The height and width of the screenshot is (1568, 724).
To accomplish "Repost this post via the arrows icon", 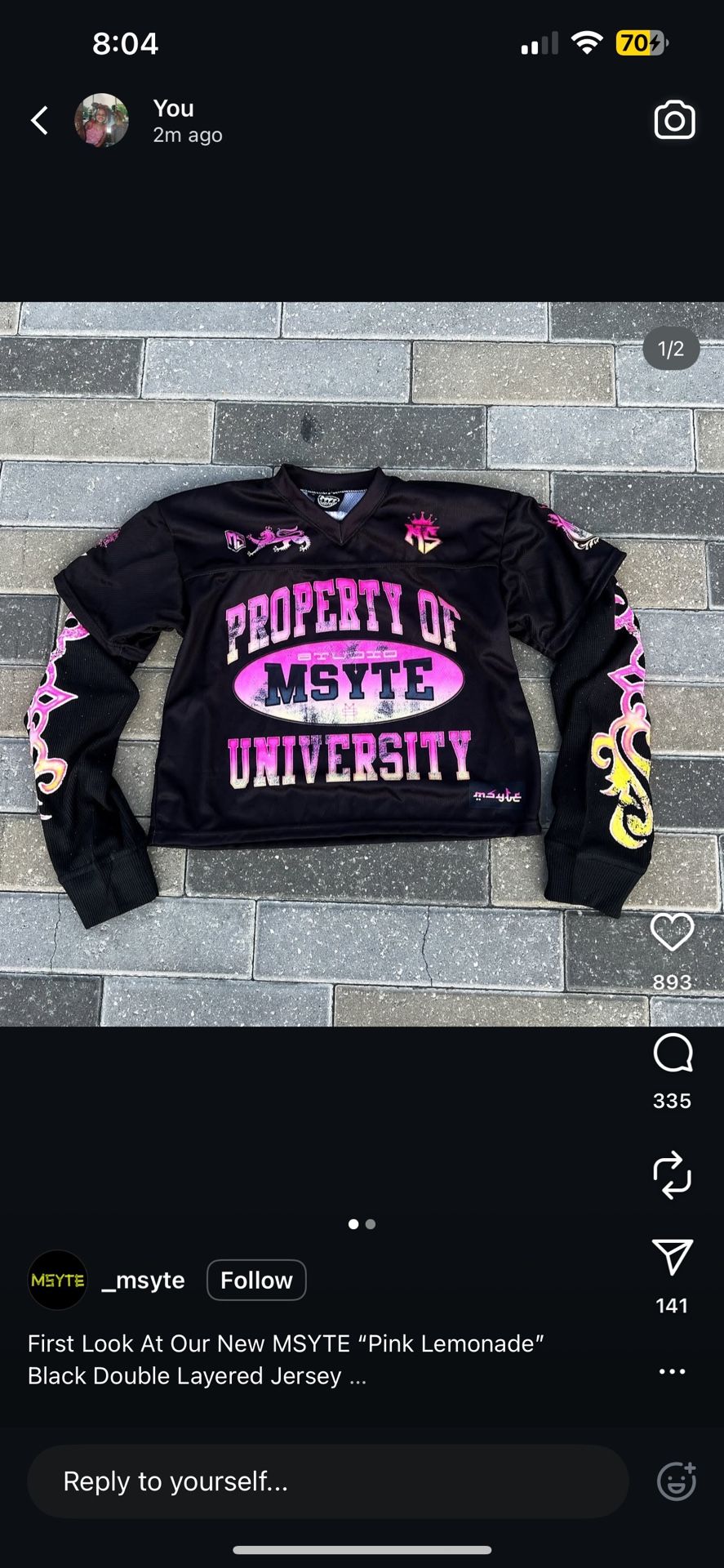I will [672, 1174].
